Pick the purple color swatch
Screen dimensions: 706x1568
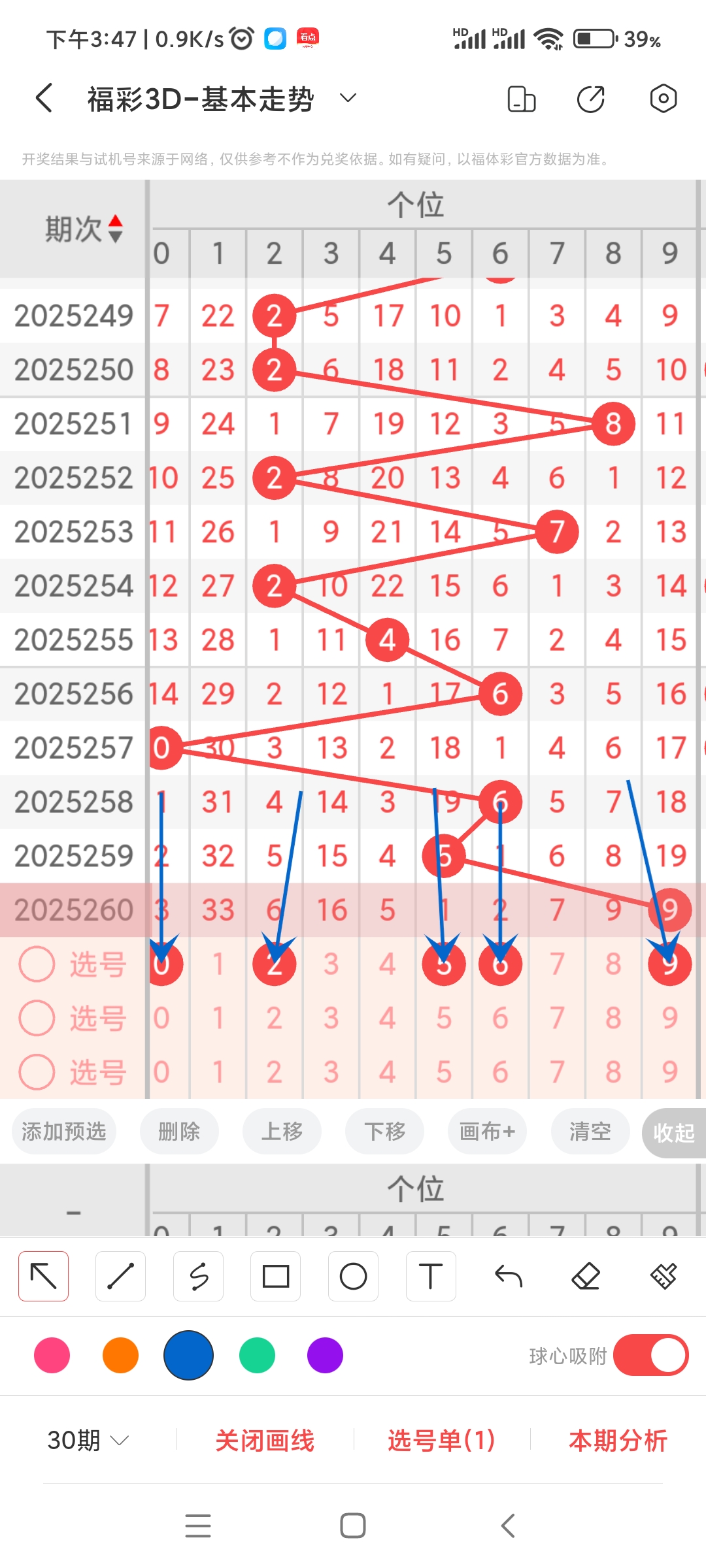pyautogui.click(x=325, y=1355)
